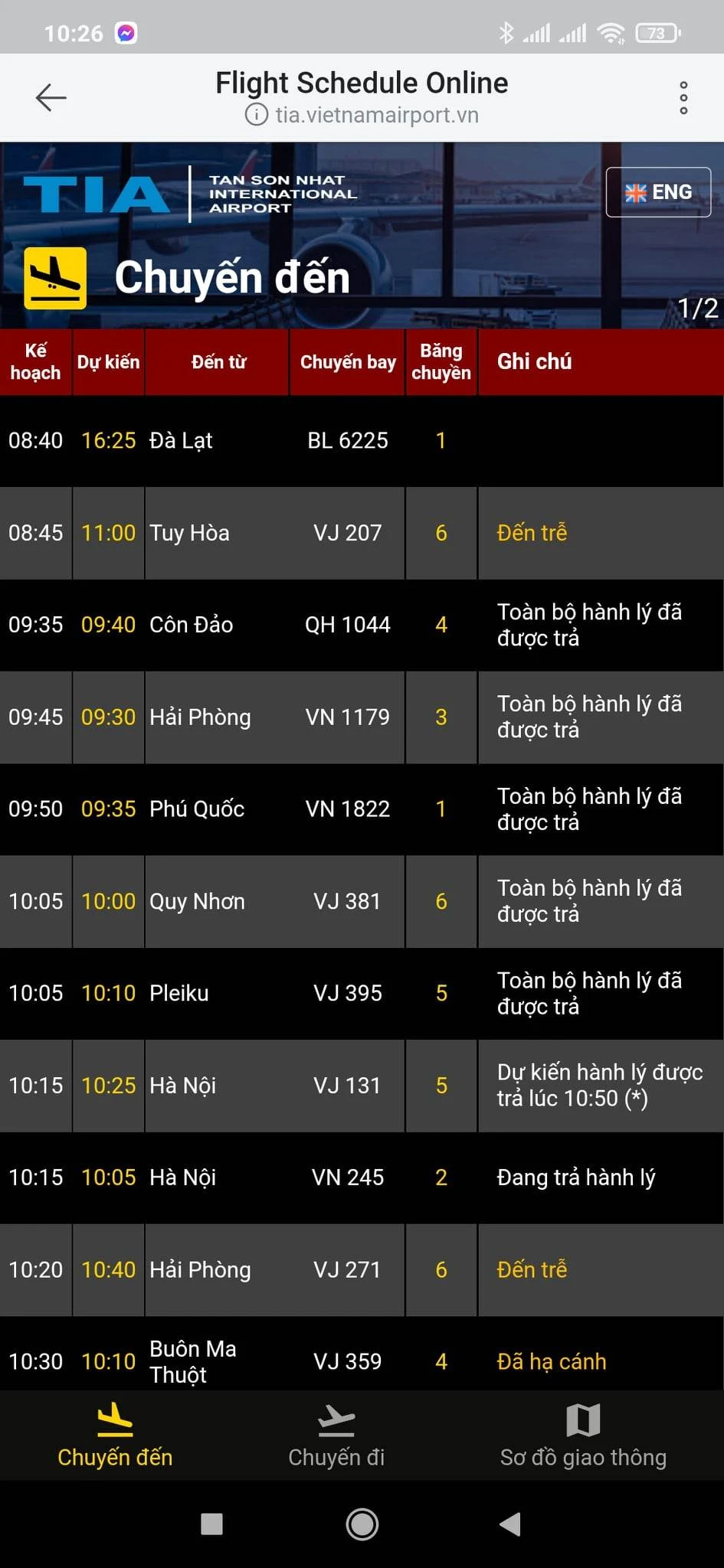This screenshot has width=724, height=1568.
Task: Open the Sơ đồ giao thông tab
Action: [583, 1436]
